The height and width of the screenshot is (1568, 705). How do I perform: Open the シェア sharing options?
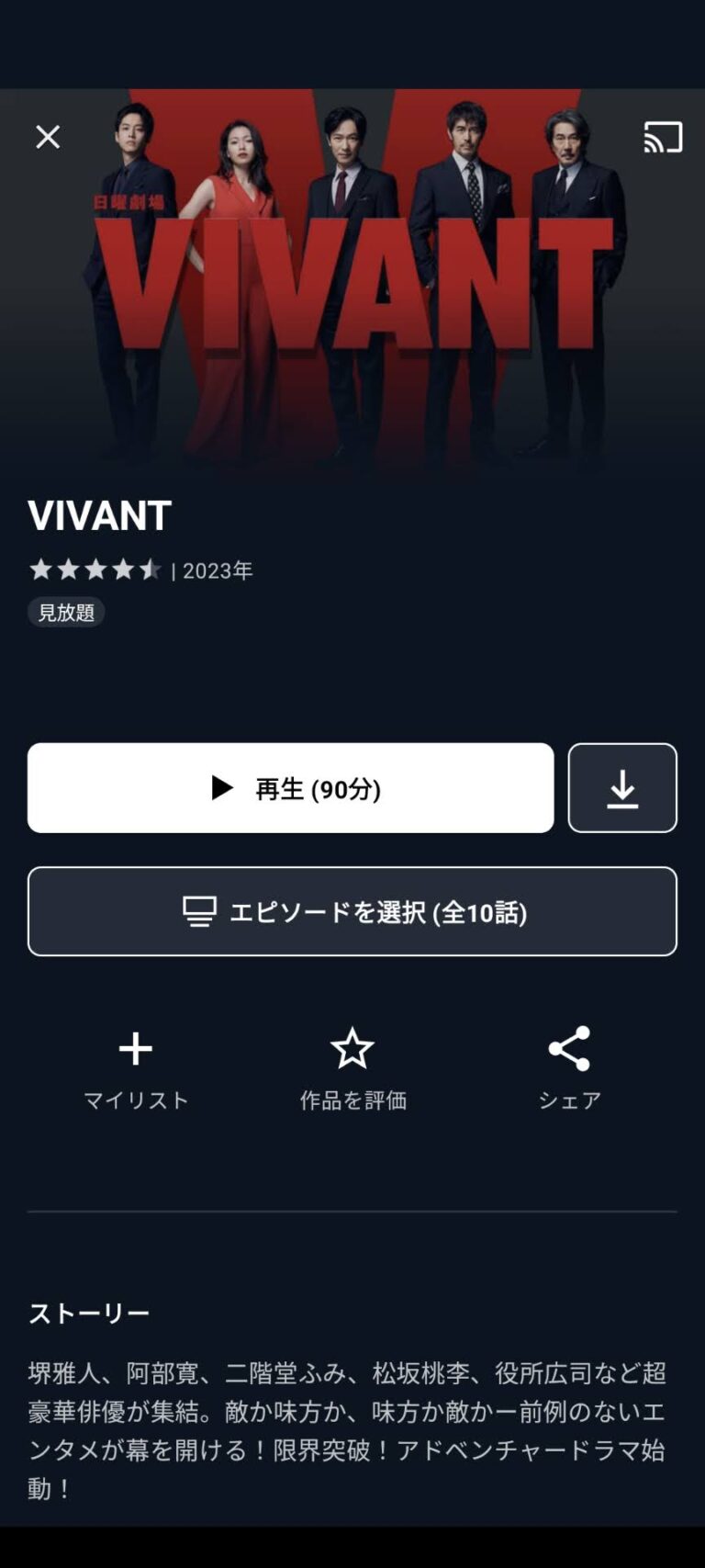[568, 1070]
